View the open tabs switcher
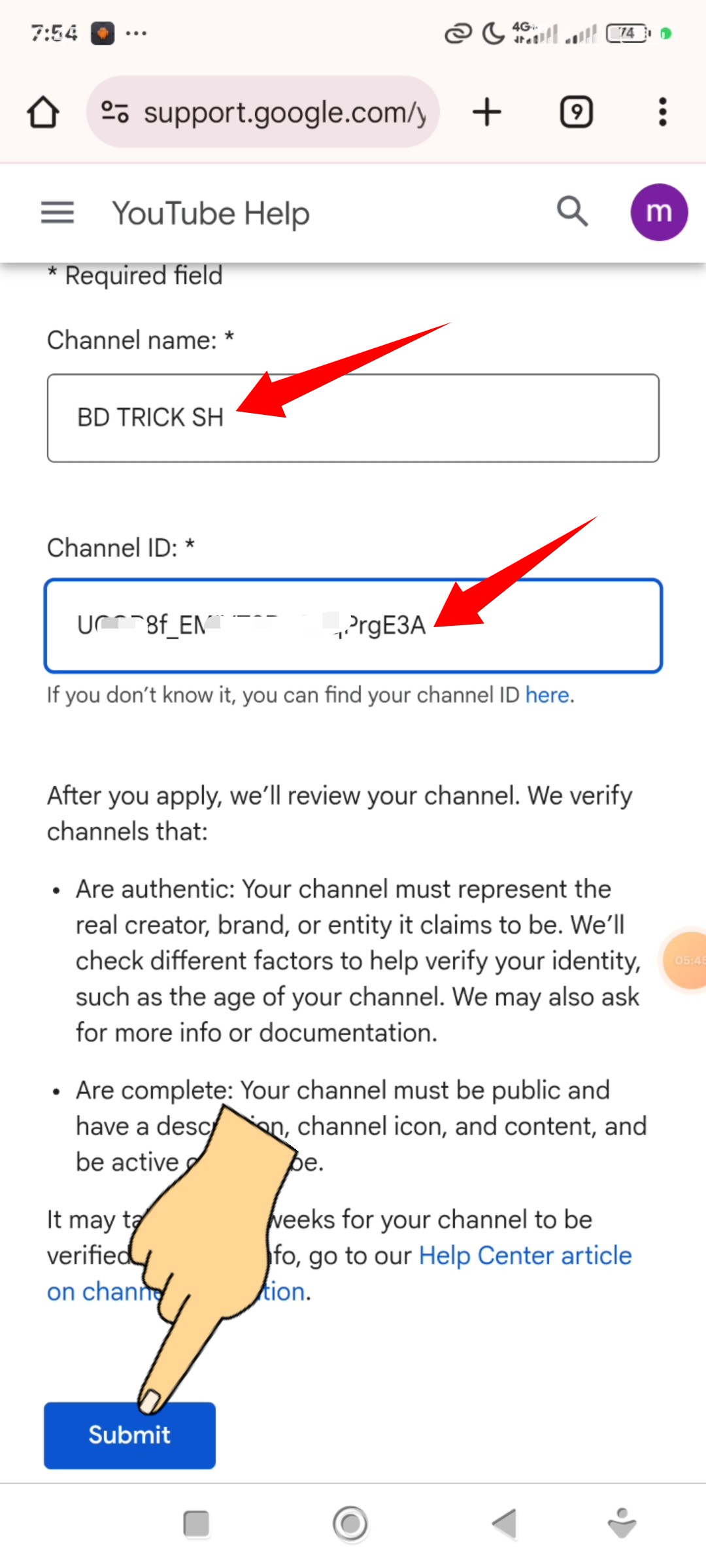 577,112
